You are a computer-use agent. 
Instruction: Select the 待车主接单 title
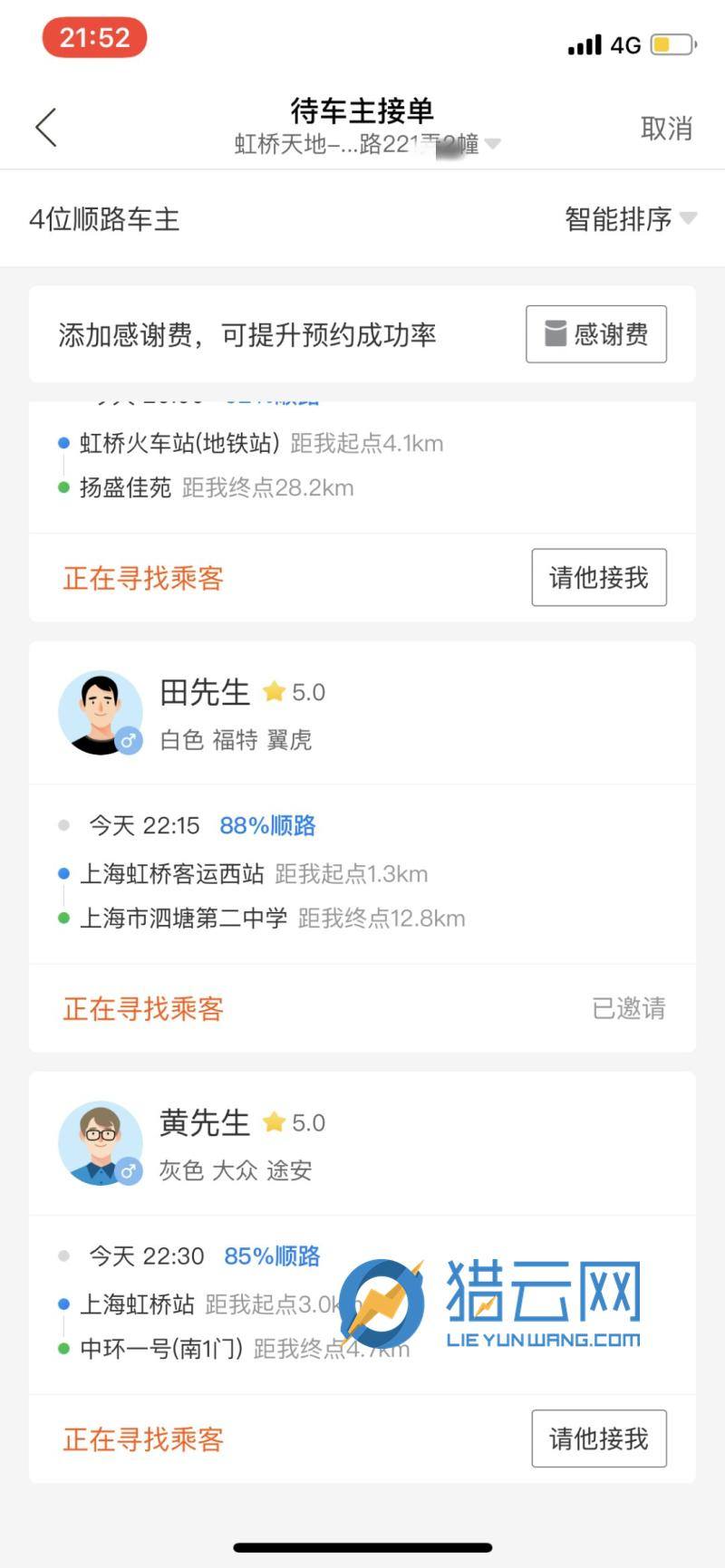click(x=362, y=111)
